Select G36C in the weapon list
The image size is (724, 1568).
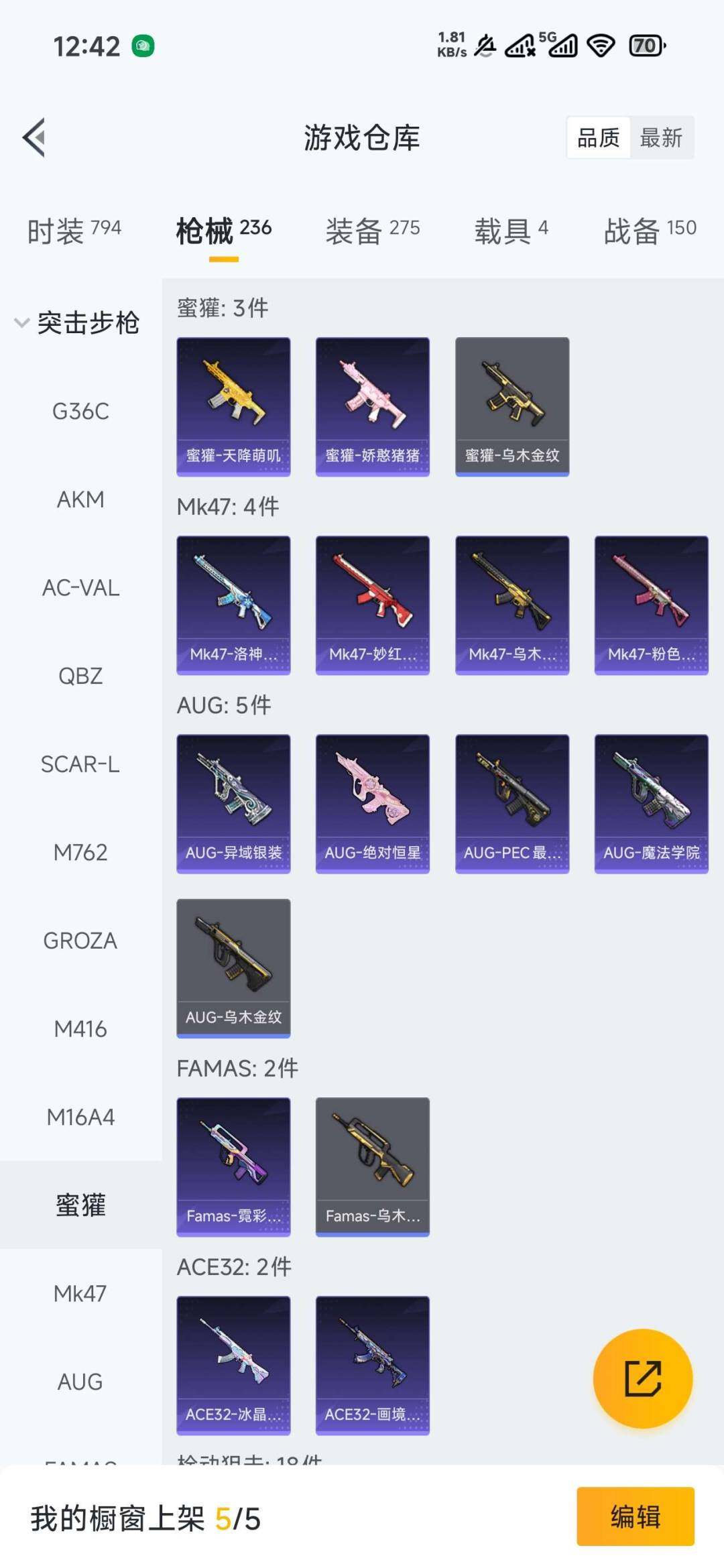pyautogui.click(x=80, y=411)
